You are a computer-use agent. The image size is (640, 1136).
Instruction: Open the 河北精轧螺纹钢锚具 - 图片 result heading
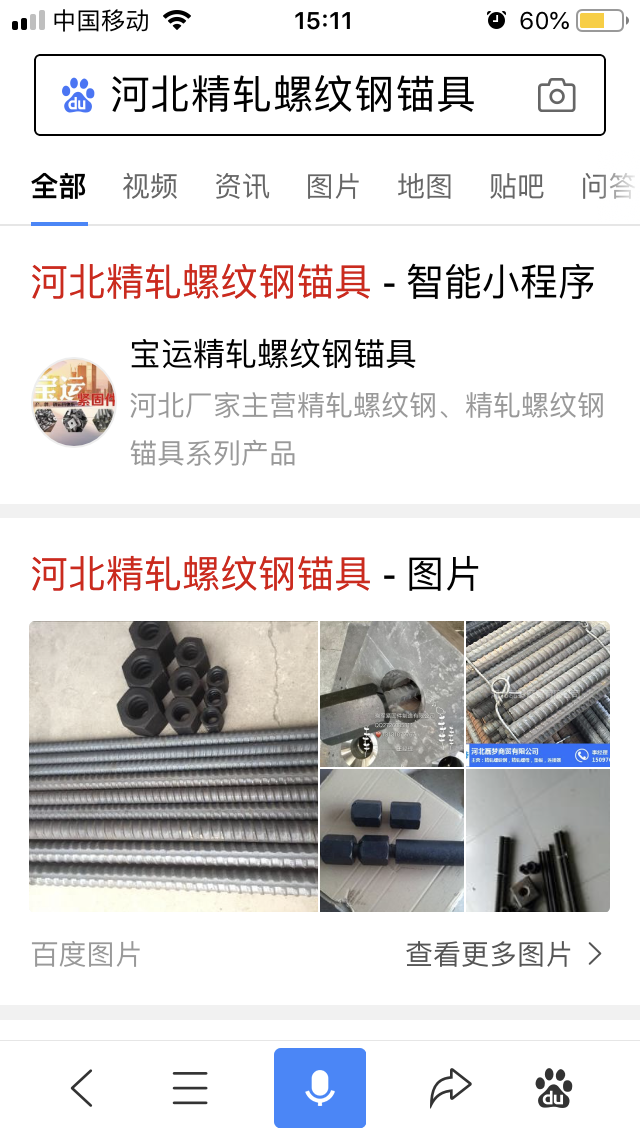pos(255,574)
